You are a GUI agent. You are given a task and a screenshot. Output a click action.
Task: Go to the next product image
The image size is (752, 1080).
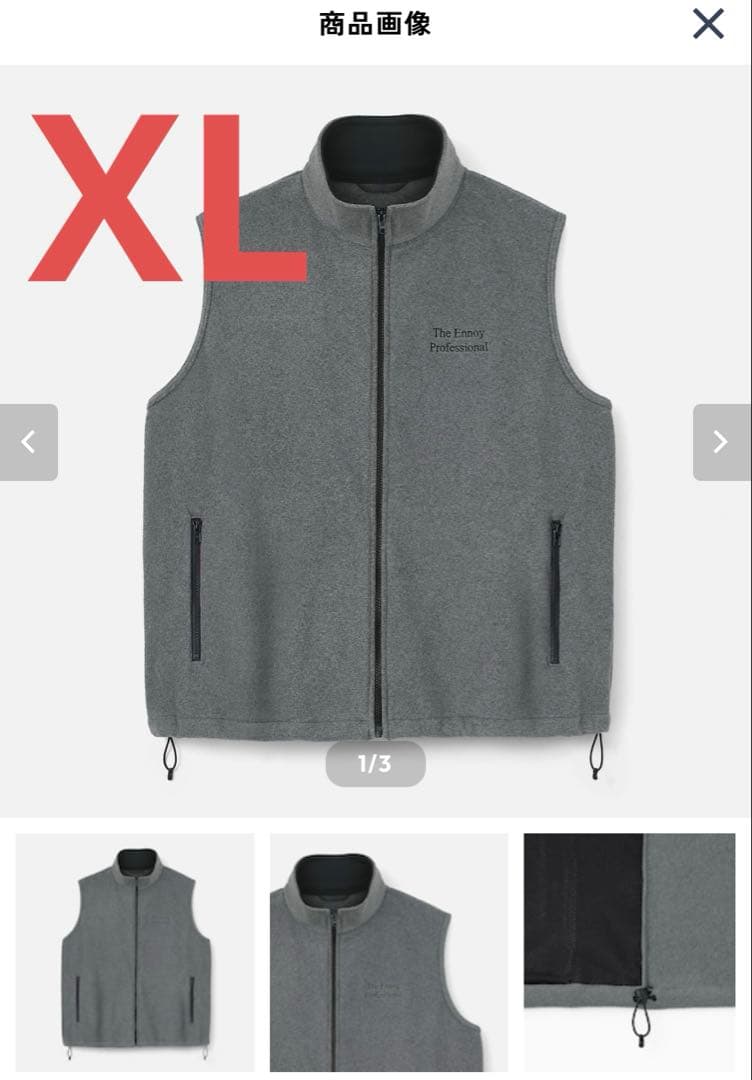point(721,442)
